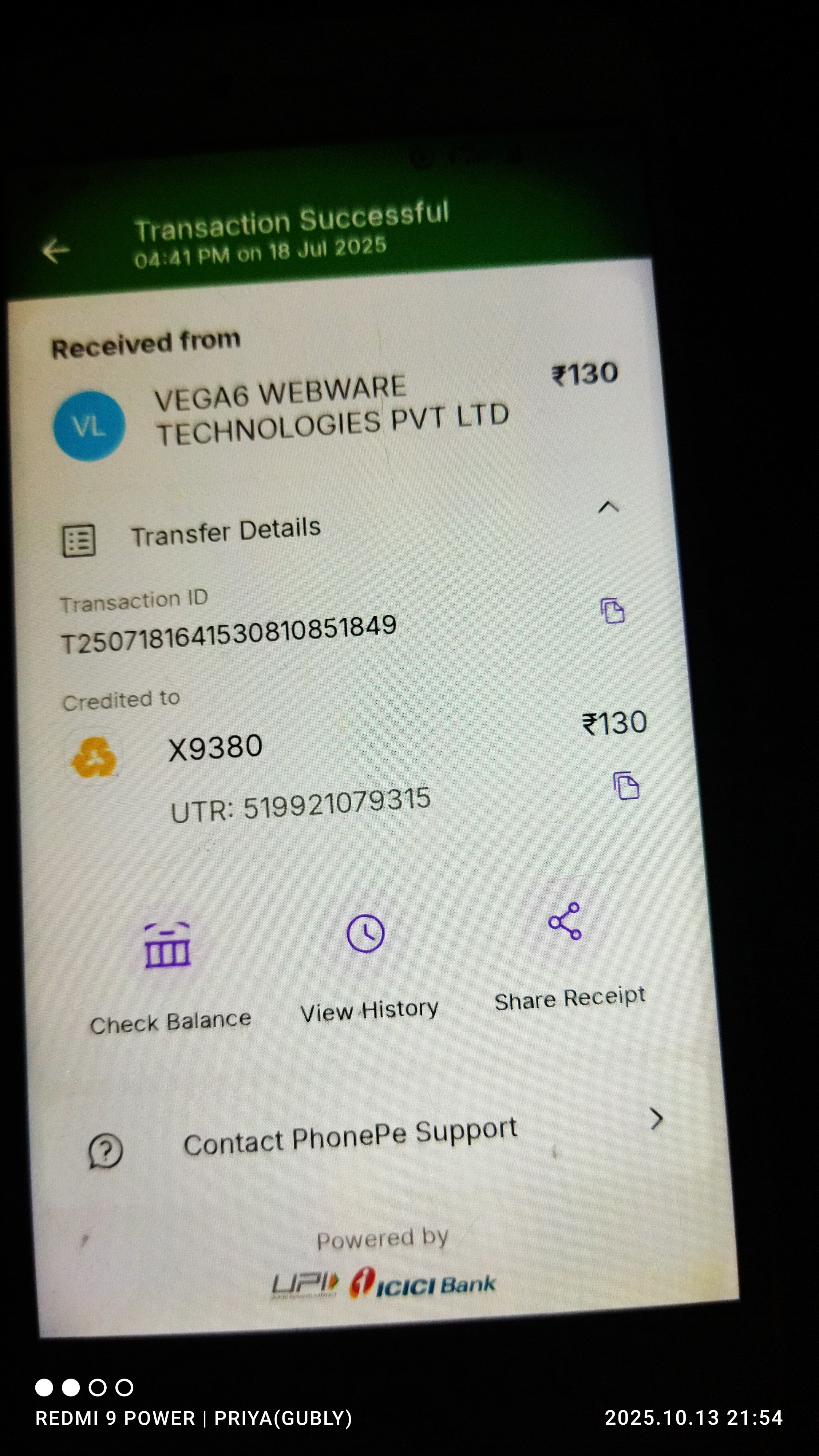This screenshot has width=819, height=1456.
Task: Collapse the Transfer Details section
Action: 608,507
